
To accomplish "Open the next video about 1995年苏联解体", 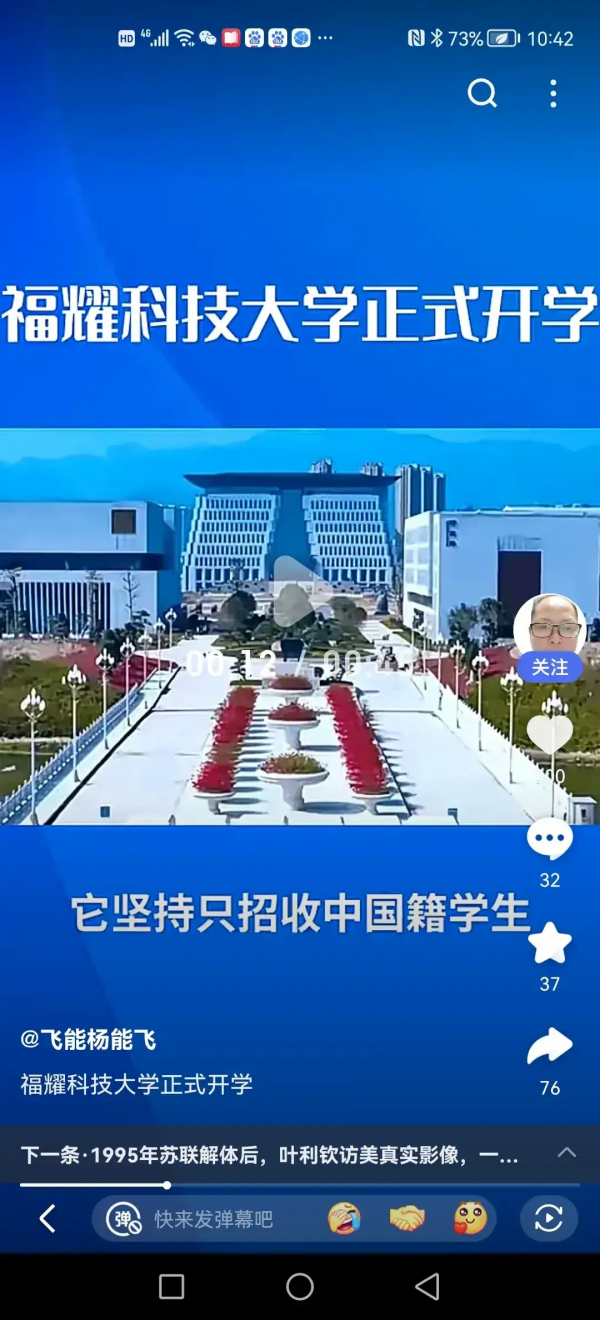I will [270, 1155].
